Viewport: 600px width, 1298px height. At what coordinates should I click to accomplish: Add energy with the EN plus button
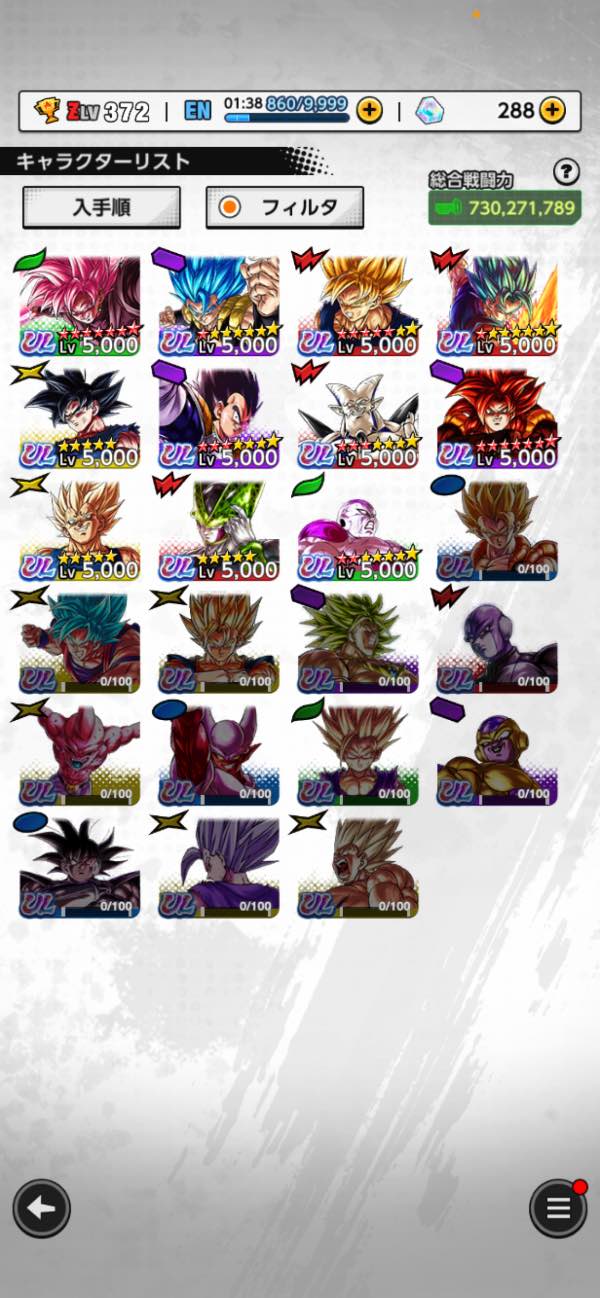tap(369, 111)
